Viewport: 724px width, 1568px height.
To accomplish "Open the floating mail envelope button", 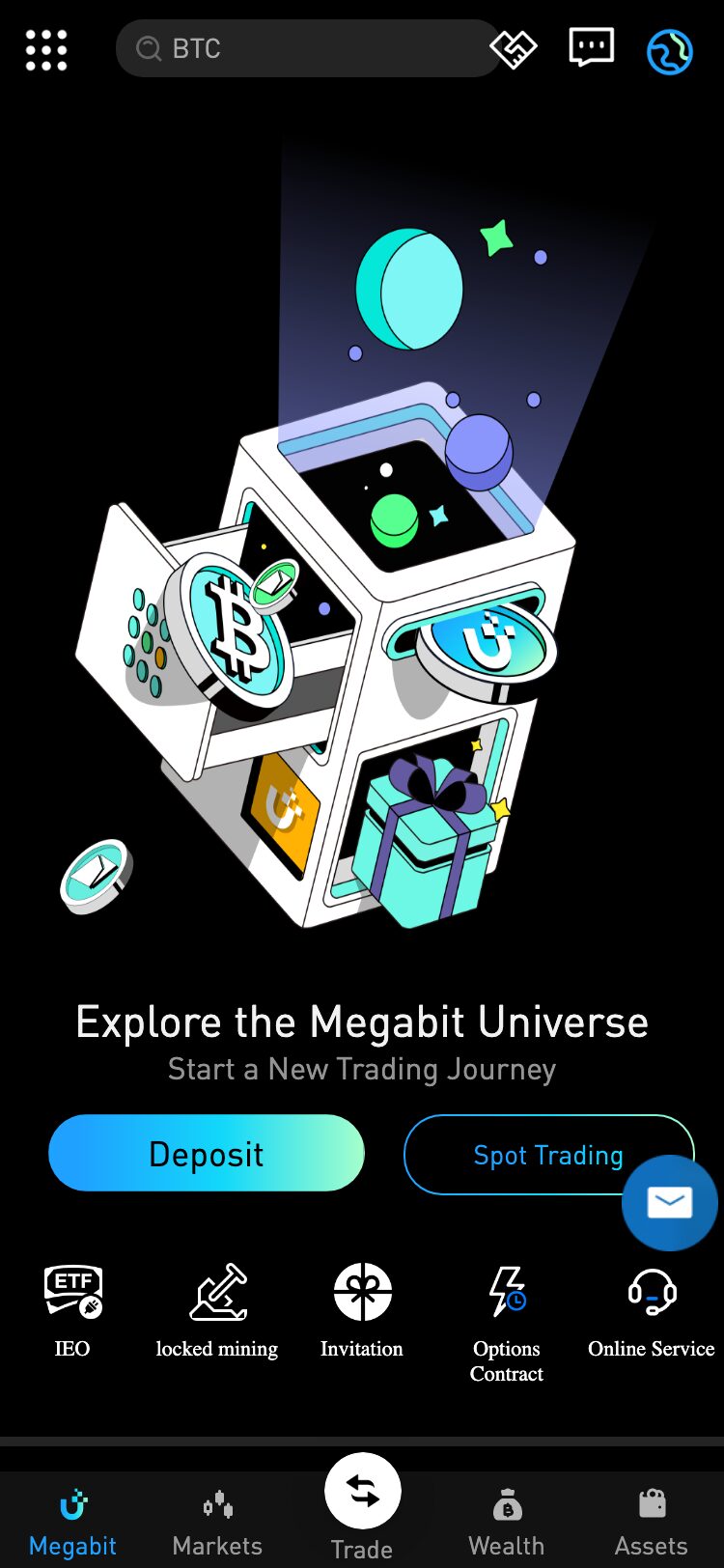I will point(669,1203).
